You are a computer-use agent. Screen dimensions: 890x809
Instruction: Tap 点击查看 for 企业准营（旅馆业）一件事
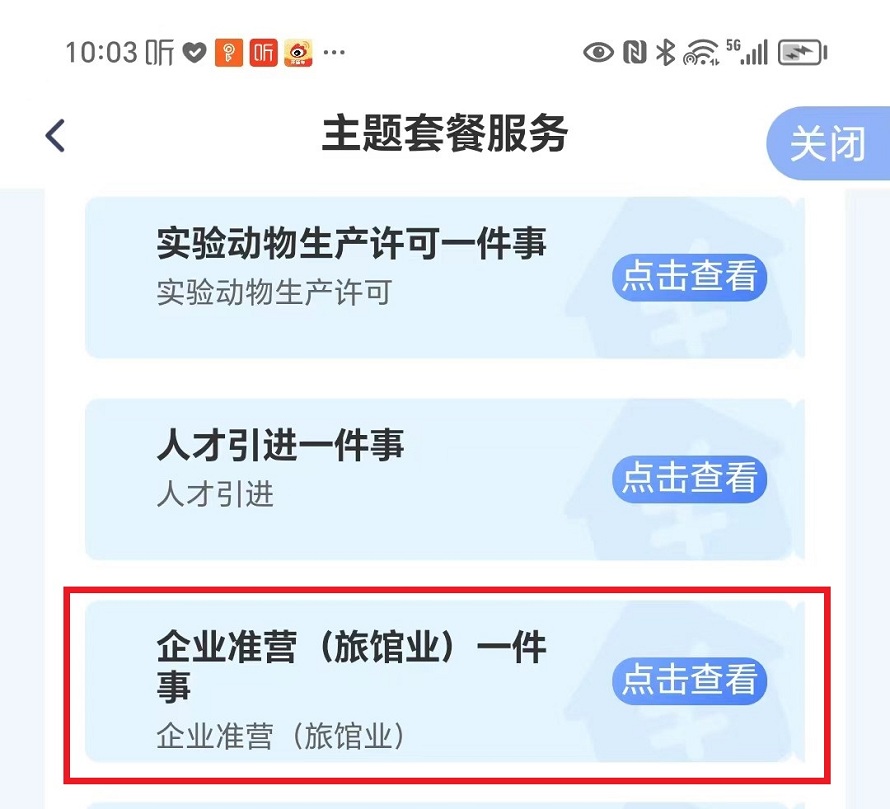(689, 681)
